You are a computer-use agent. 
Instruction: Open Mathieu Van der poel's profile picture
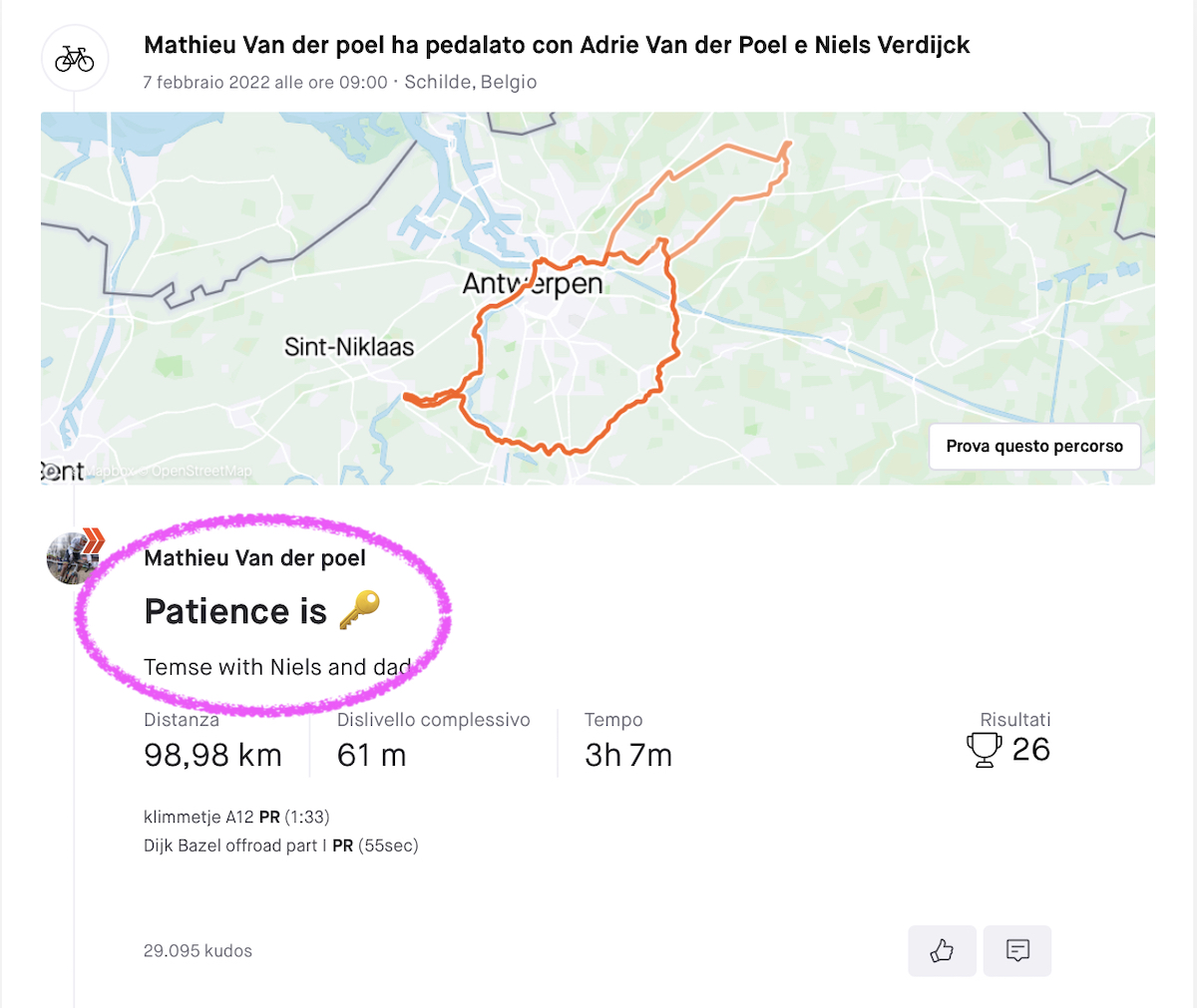pyautogui.click(x=73, y=558)
